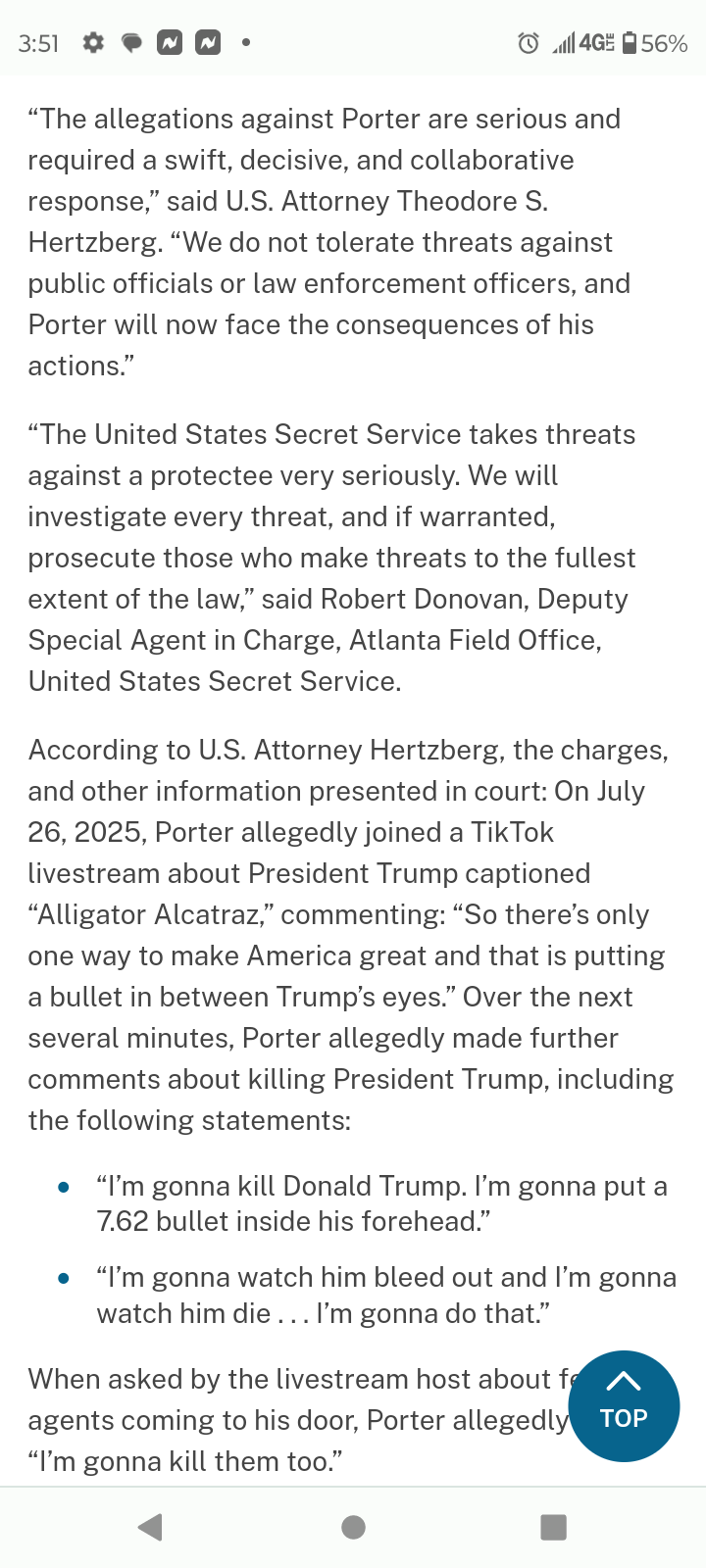Open recent apps with the square button

[x=554, y=1527]
